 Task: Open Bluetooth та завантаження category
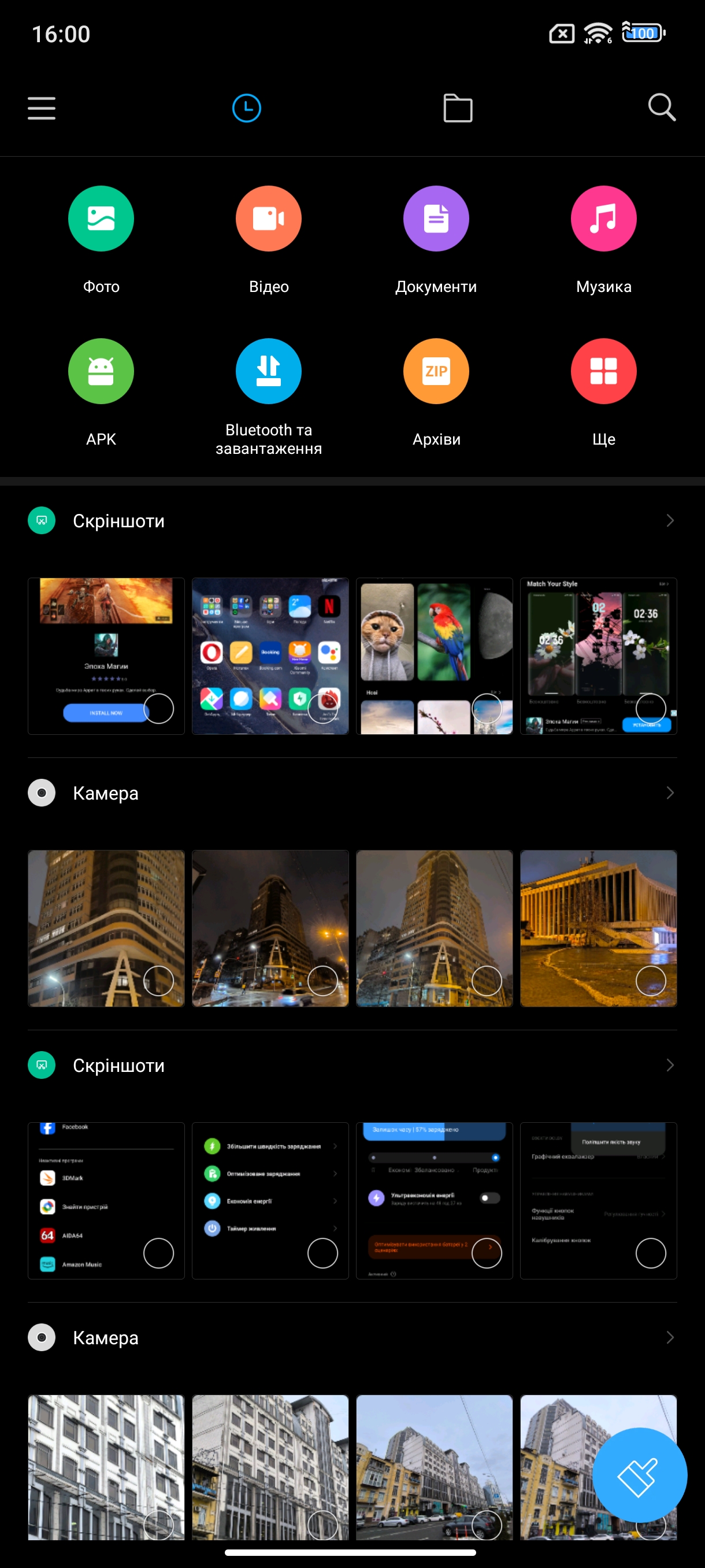[x=268, y=371]
